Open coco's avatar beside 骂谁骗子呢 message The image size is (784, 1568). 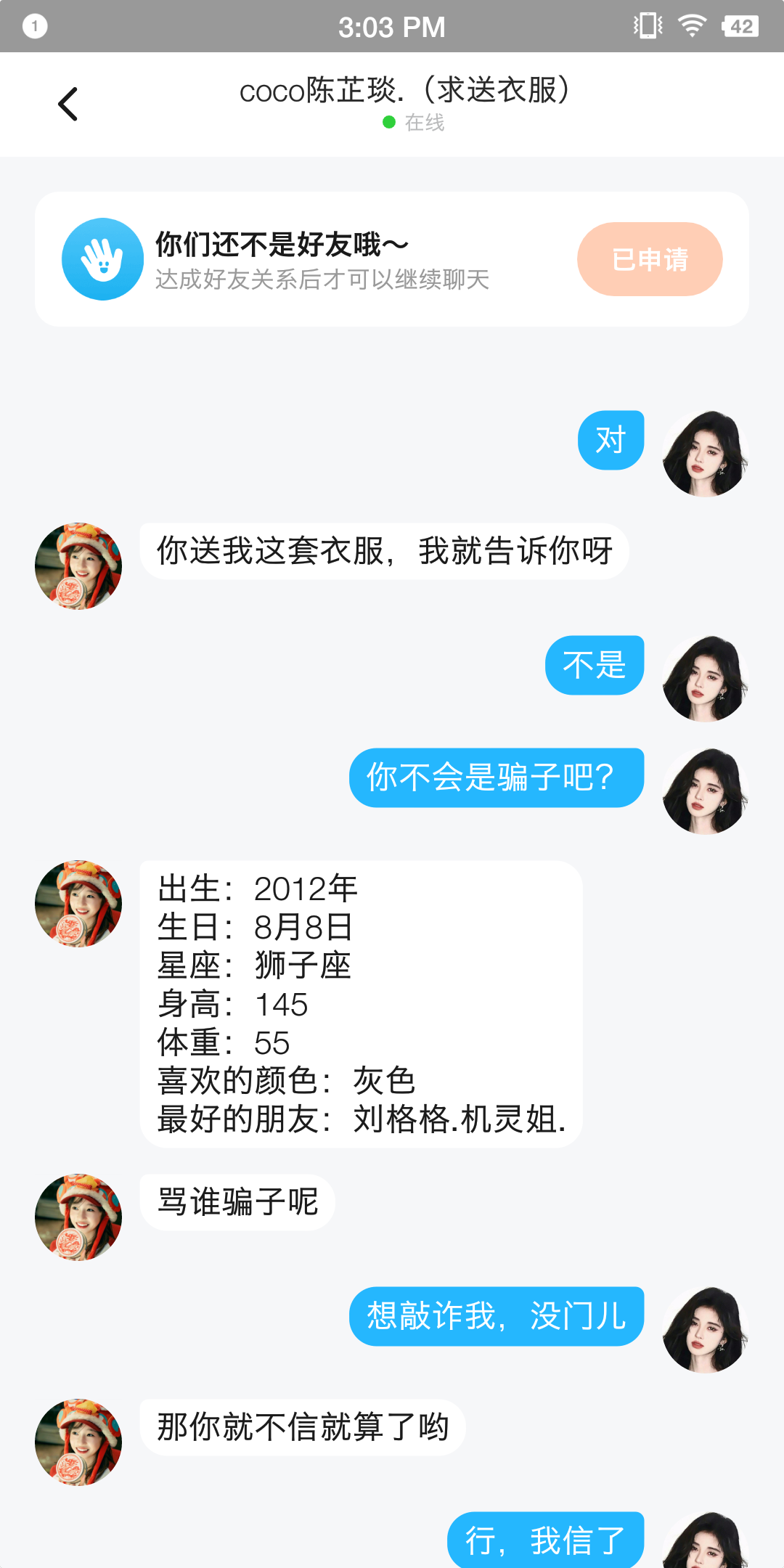point(78,1217)
